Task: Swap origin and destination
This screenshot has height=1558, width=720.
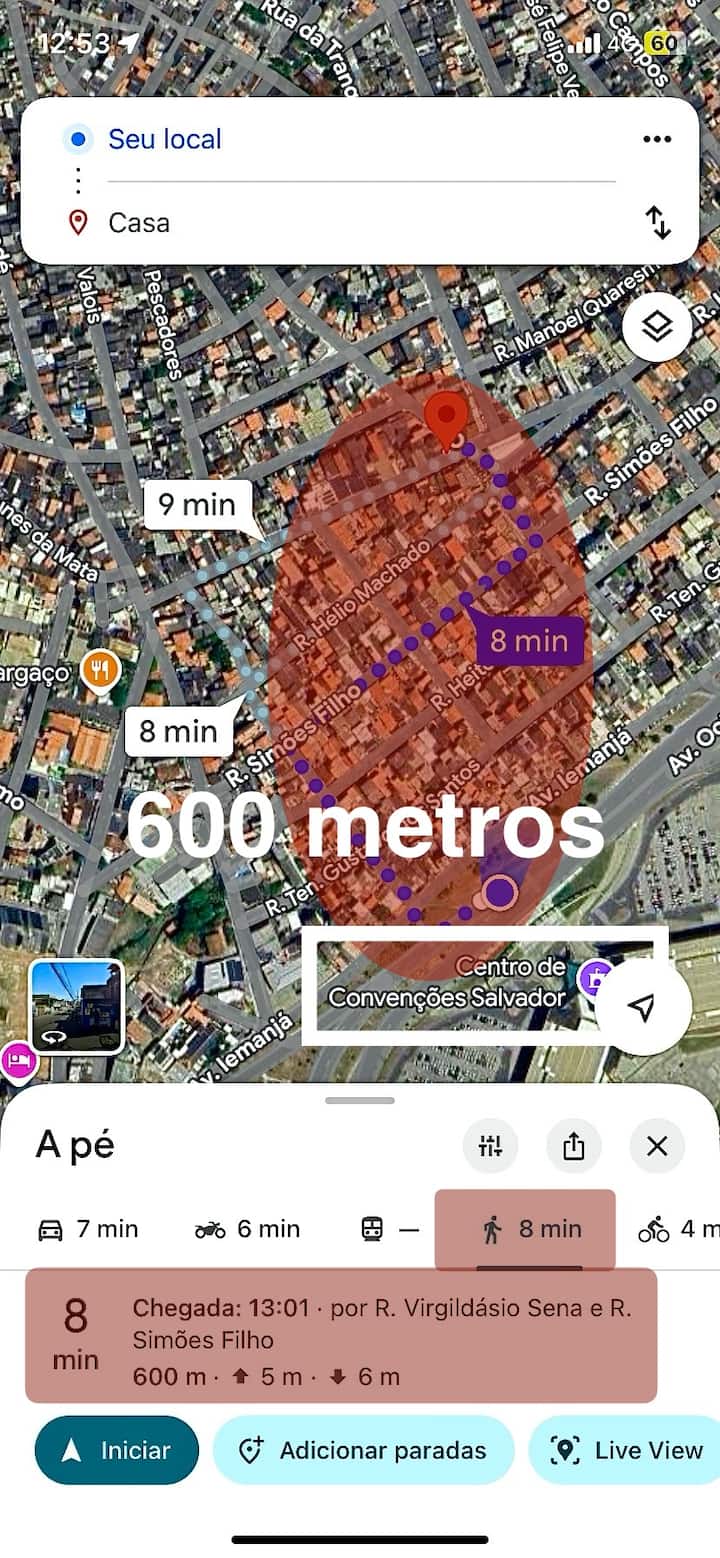Action: (657, 221)
